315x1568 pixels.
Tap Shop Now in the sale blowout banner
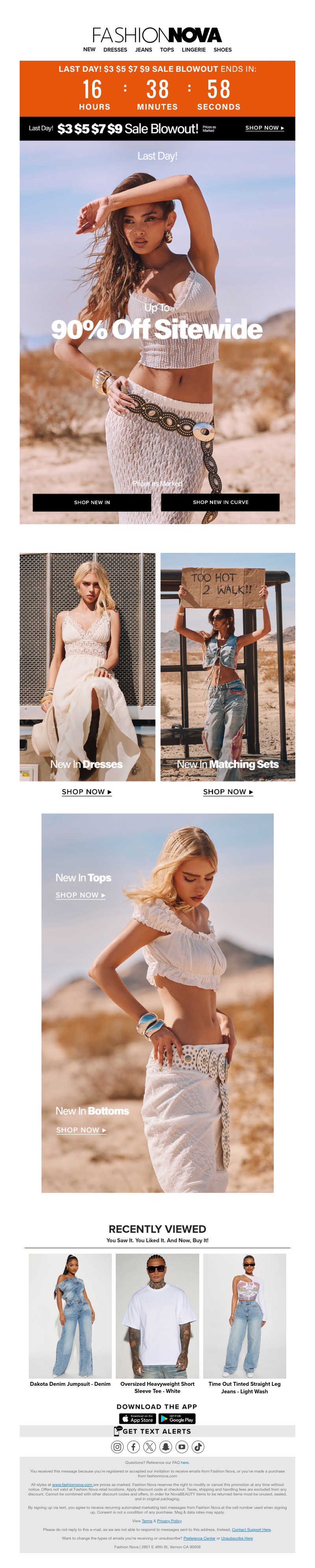click(265, 128)
